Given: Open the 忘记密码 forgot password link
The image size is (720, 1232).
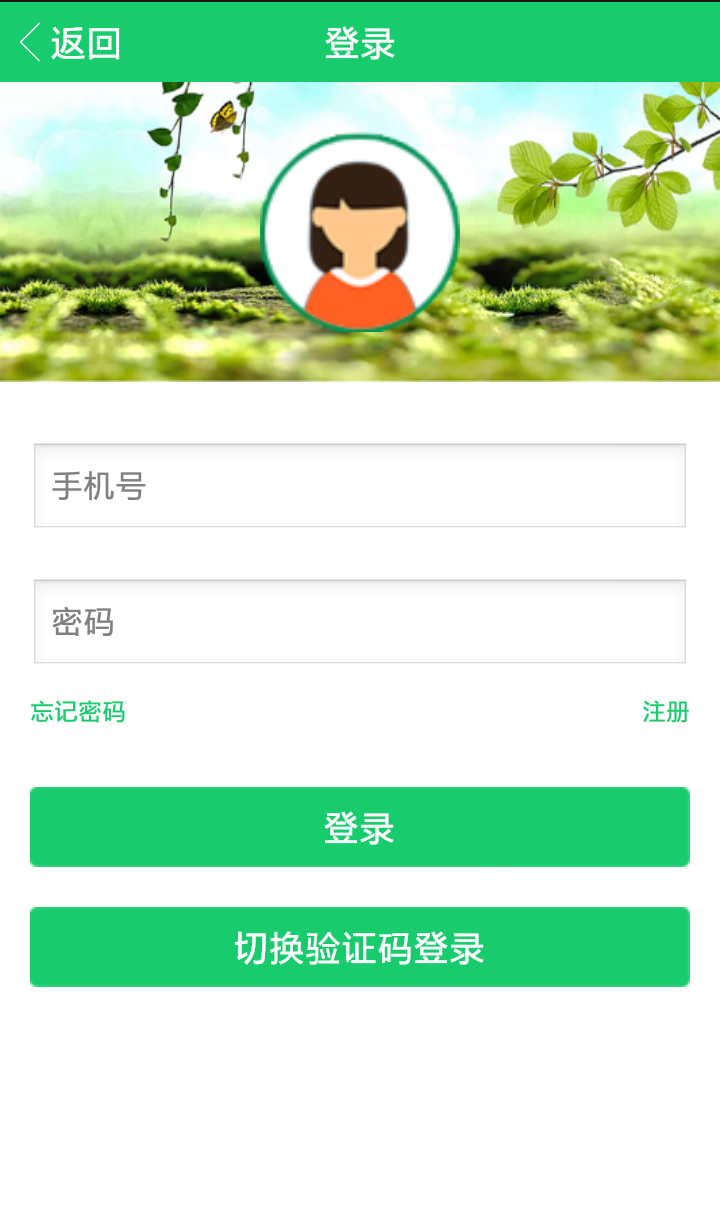Looking at the screenshot, I should coord(78,712).
